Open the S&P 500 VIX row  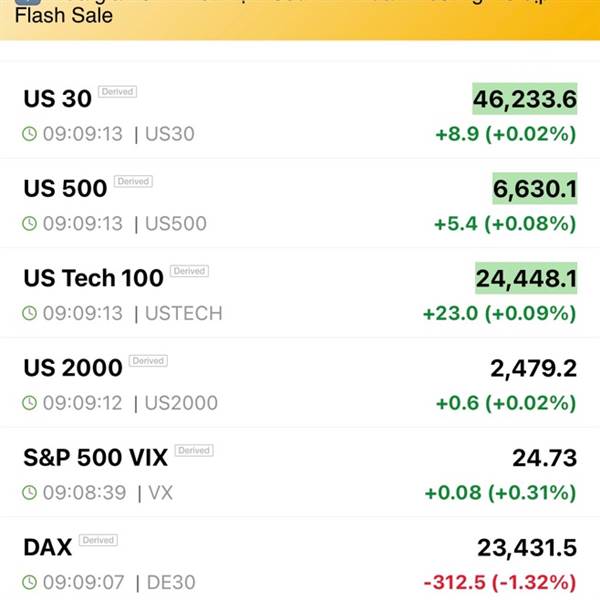300,472
